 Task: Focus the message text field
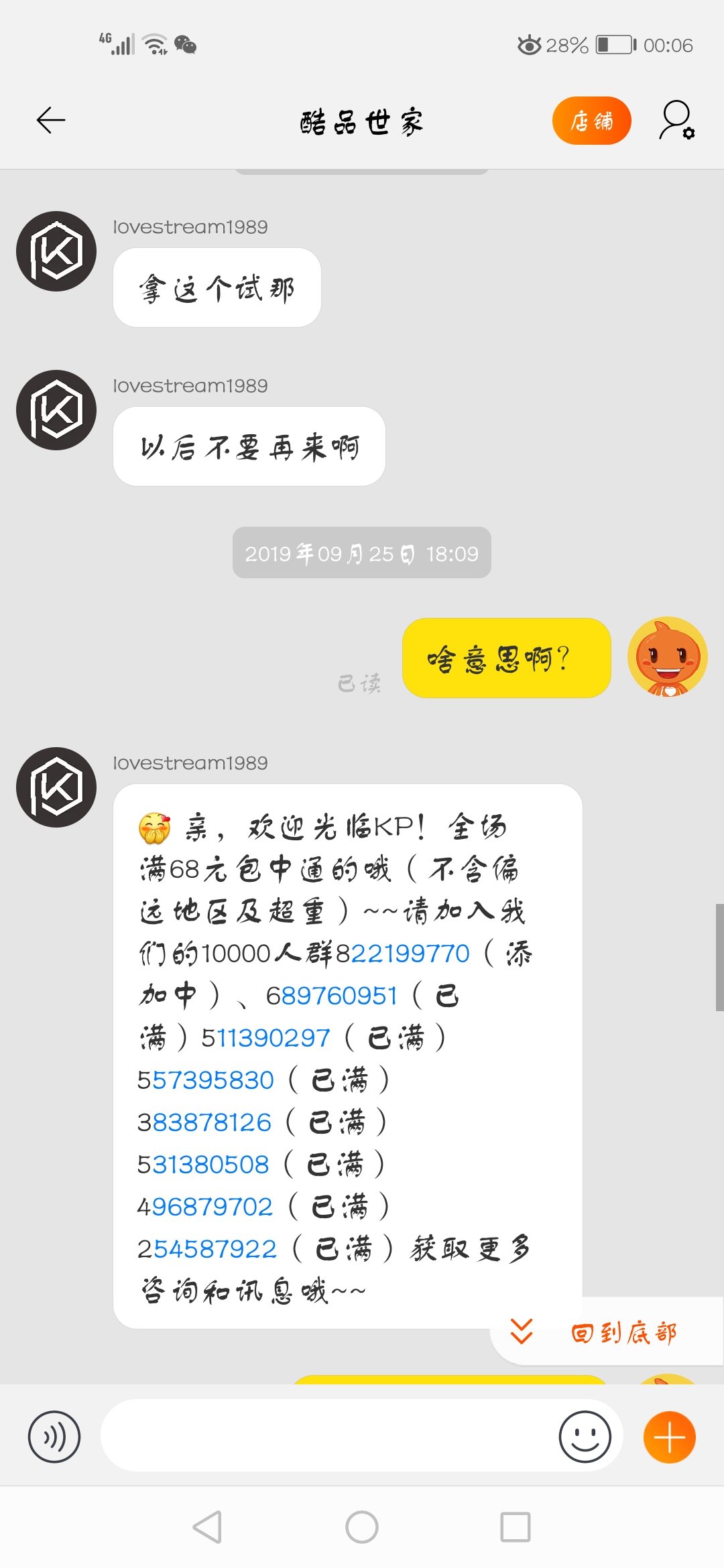(x=328, y=1437)
